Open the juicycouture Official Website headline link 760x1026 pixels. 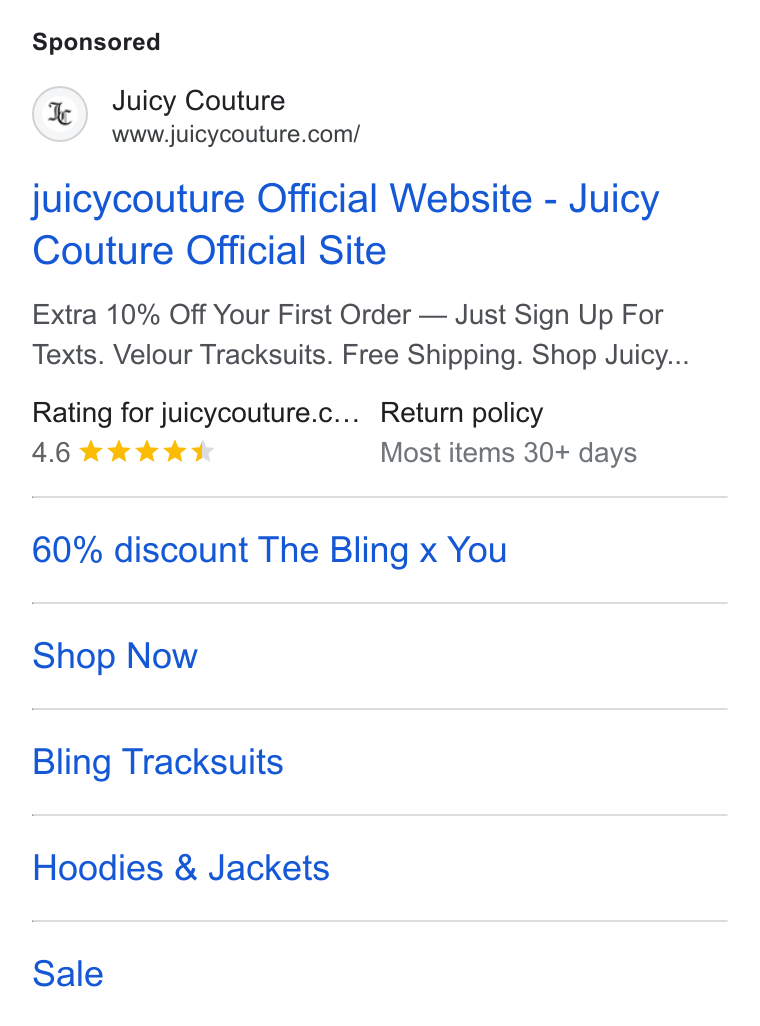[346, 224]
